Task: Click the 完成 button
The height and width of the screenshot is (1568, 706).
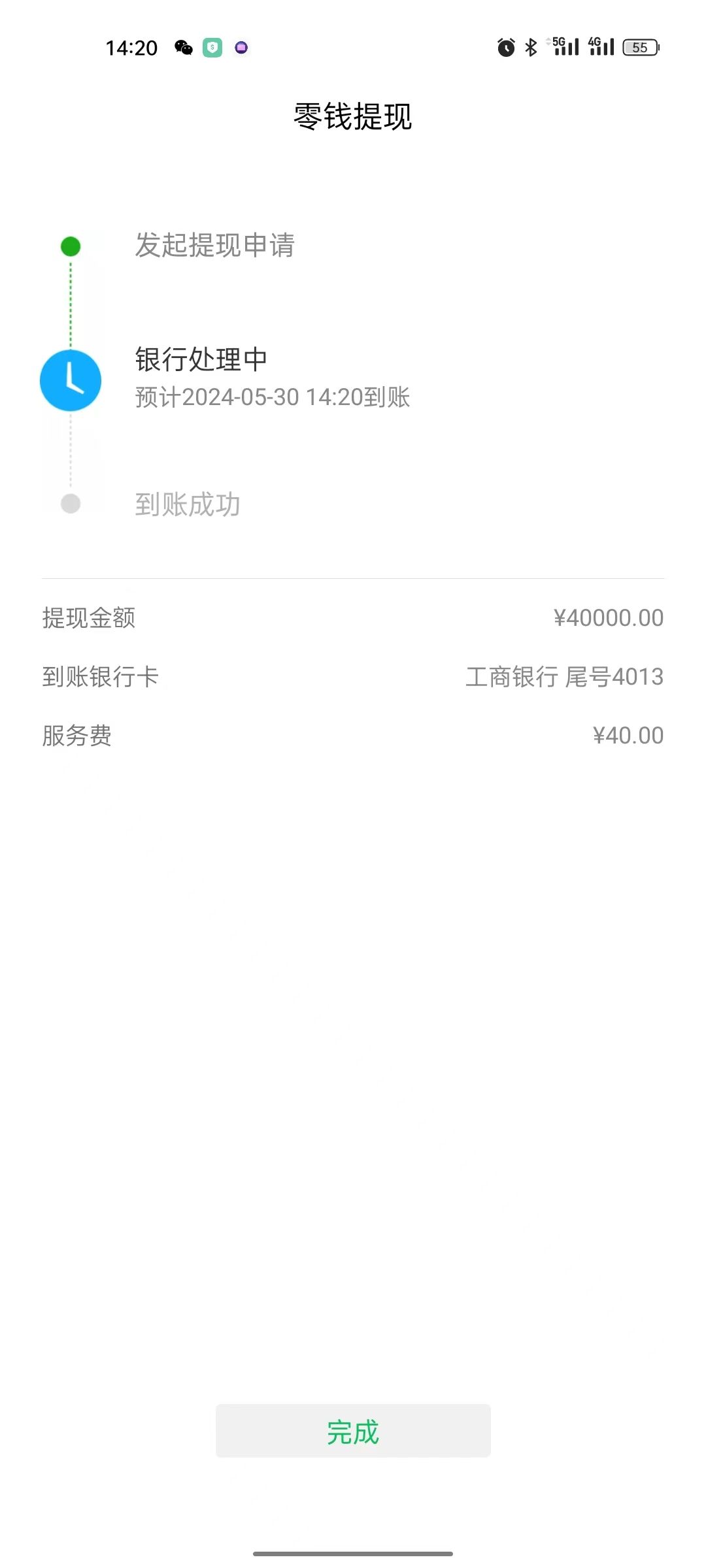Action: (x=353, y=1433)
